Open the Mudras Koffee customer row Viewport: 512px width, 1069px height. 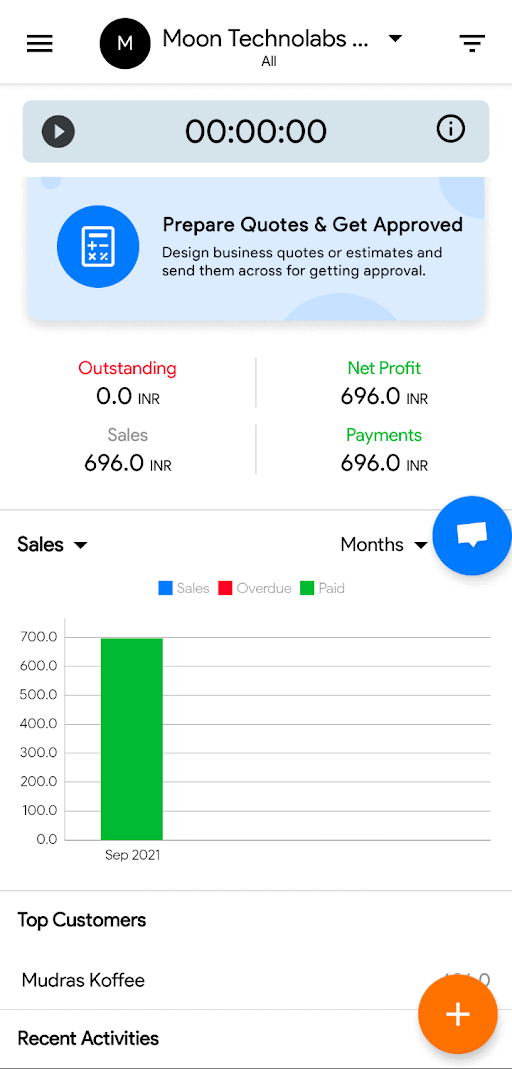(x=256, y=980)
